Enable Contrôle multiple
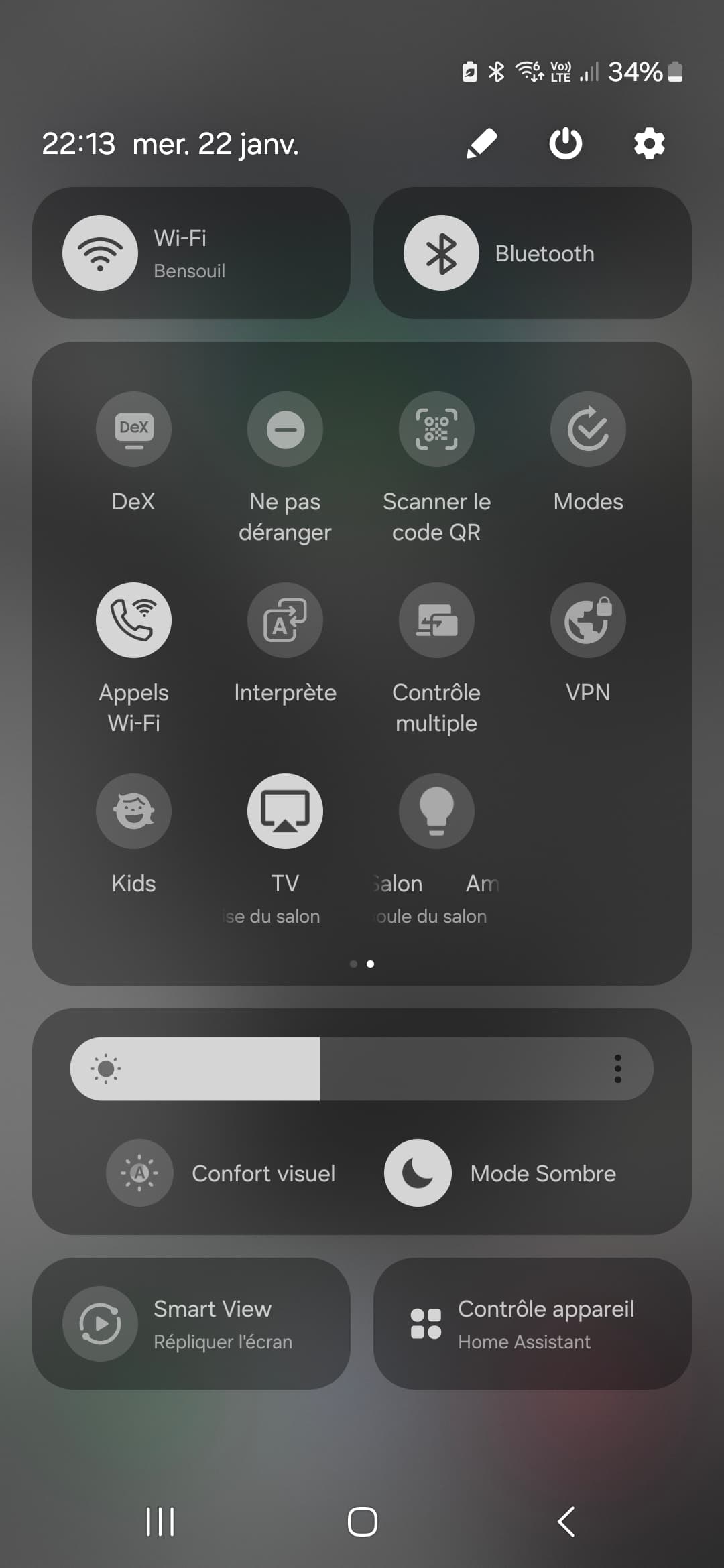 [x=436, y=620]
